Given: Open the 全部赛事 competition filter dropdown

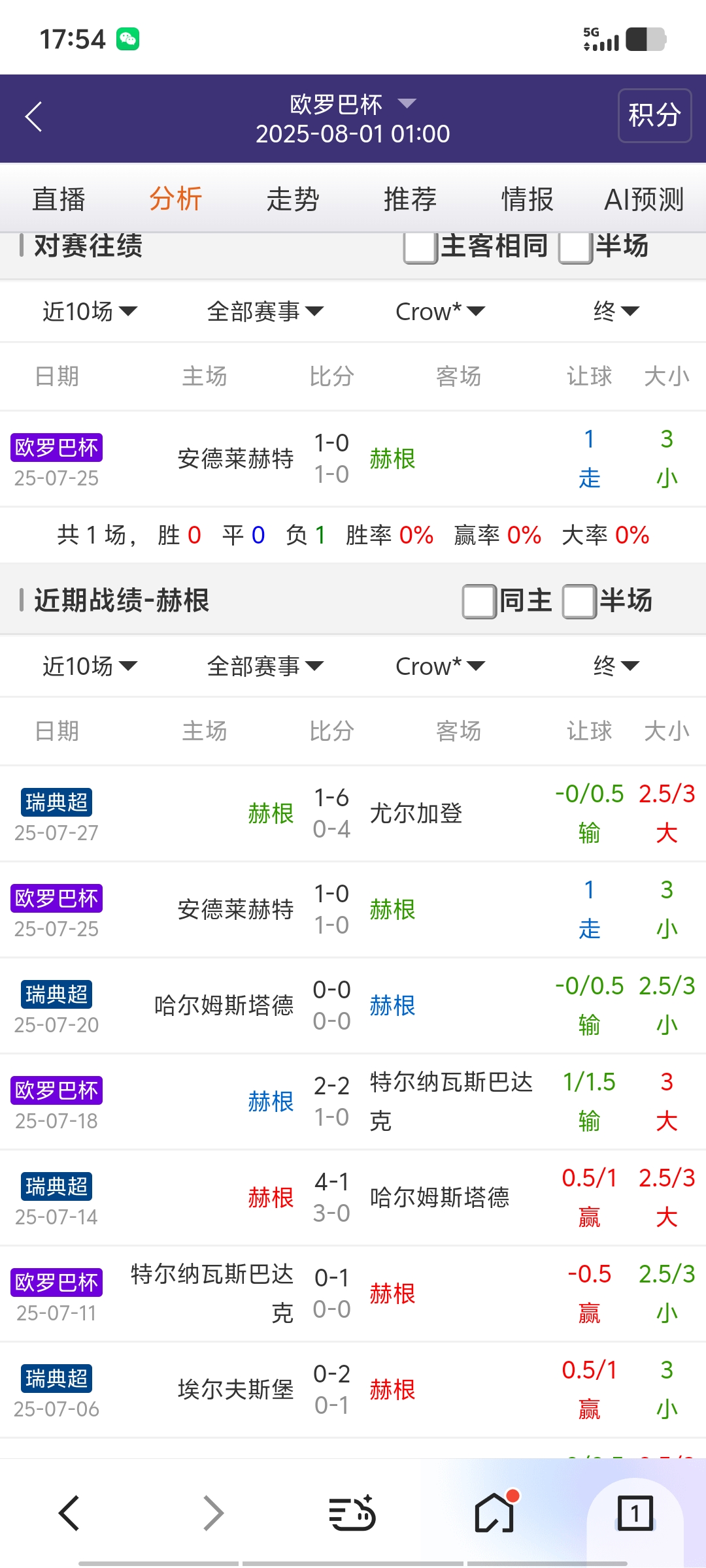Looking at the screenshot, I should click(263, 312).
